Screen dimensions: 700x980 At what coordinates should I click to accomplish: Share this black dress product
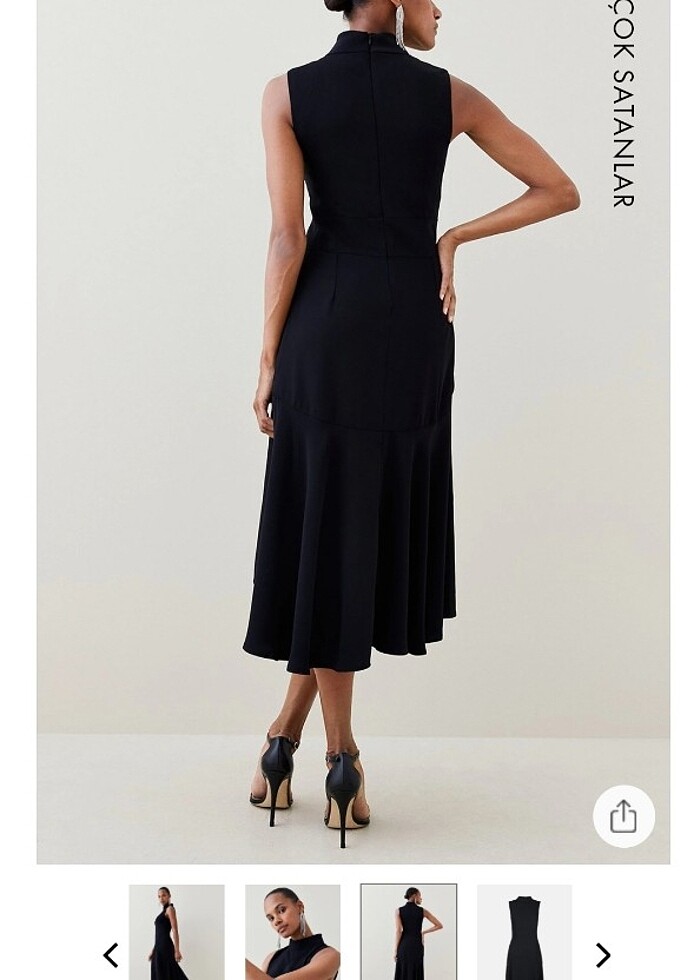[x=623, y=816]
